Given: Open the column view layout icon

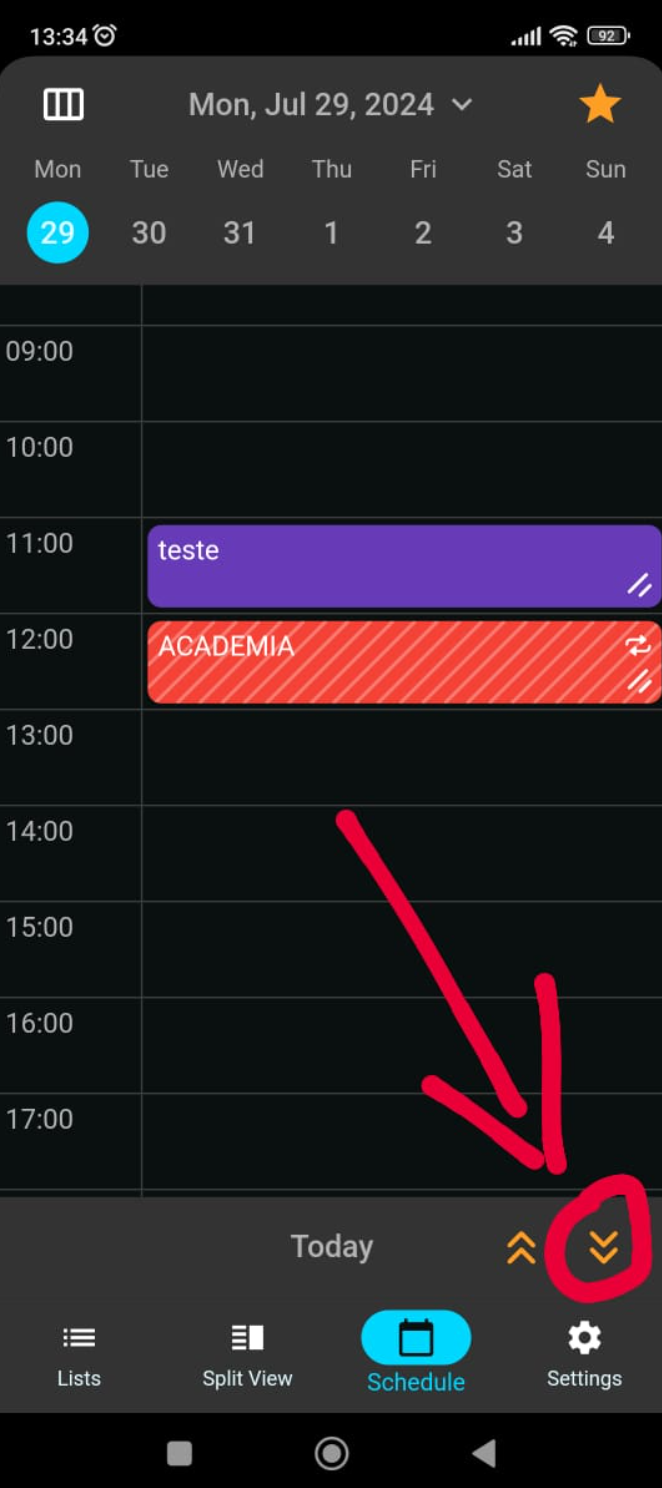Looking at the screenshot, I should pyautogui.click(x=63, y=105).
